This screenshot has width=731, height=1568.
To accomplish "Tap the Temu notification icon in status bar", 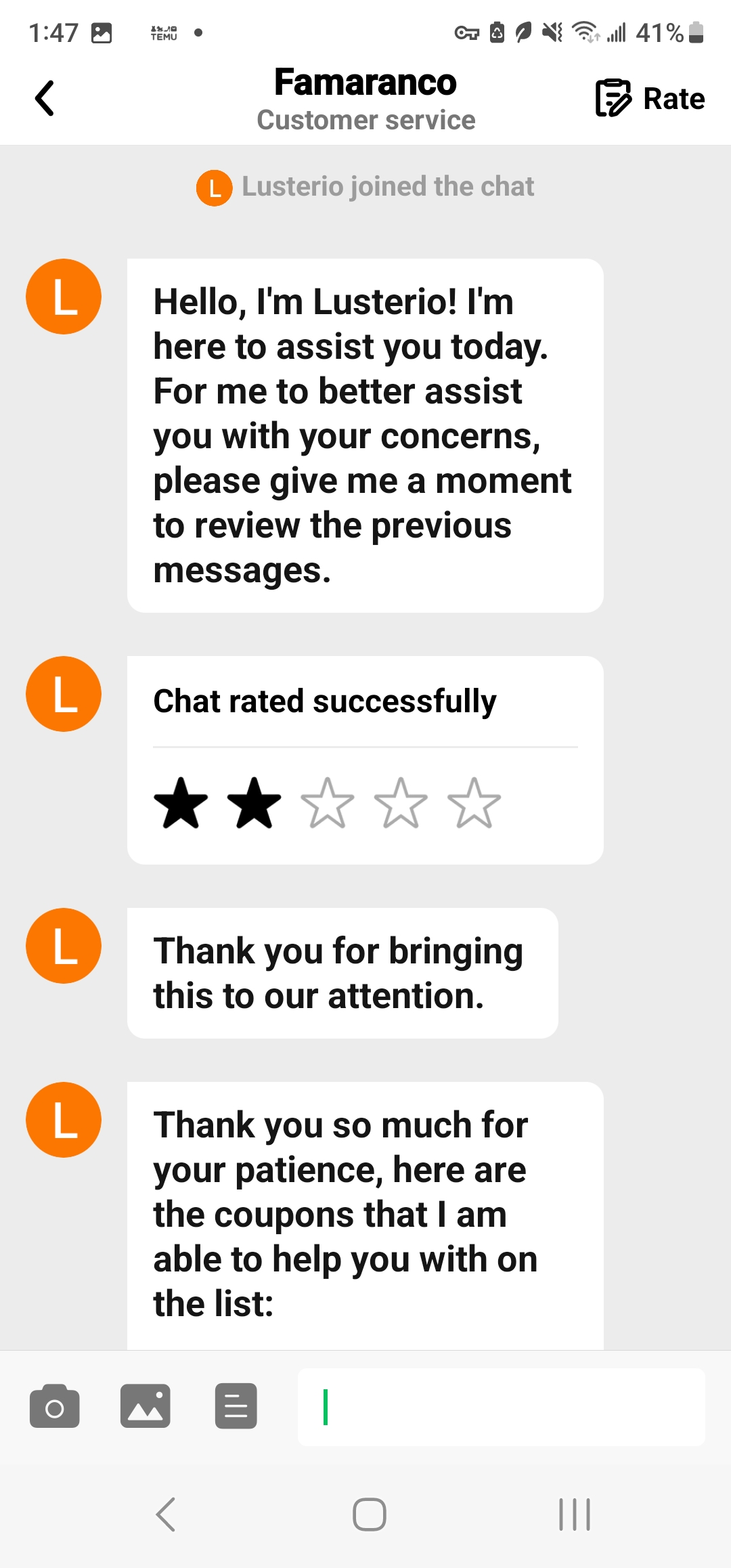I will click(x=164, y=32).
